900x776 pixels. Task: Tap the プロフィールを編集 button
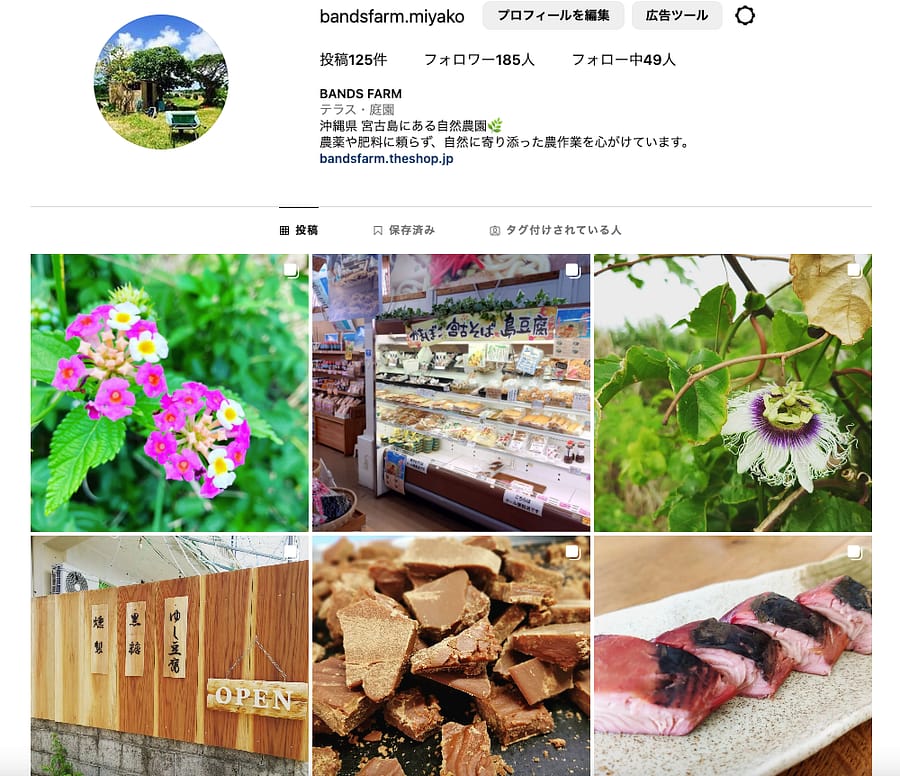[x=553, y=15]
